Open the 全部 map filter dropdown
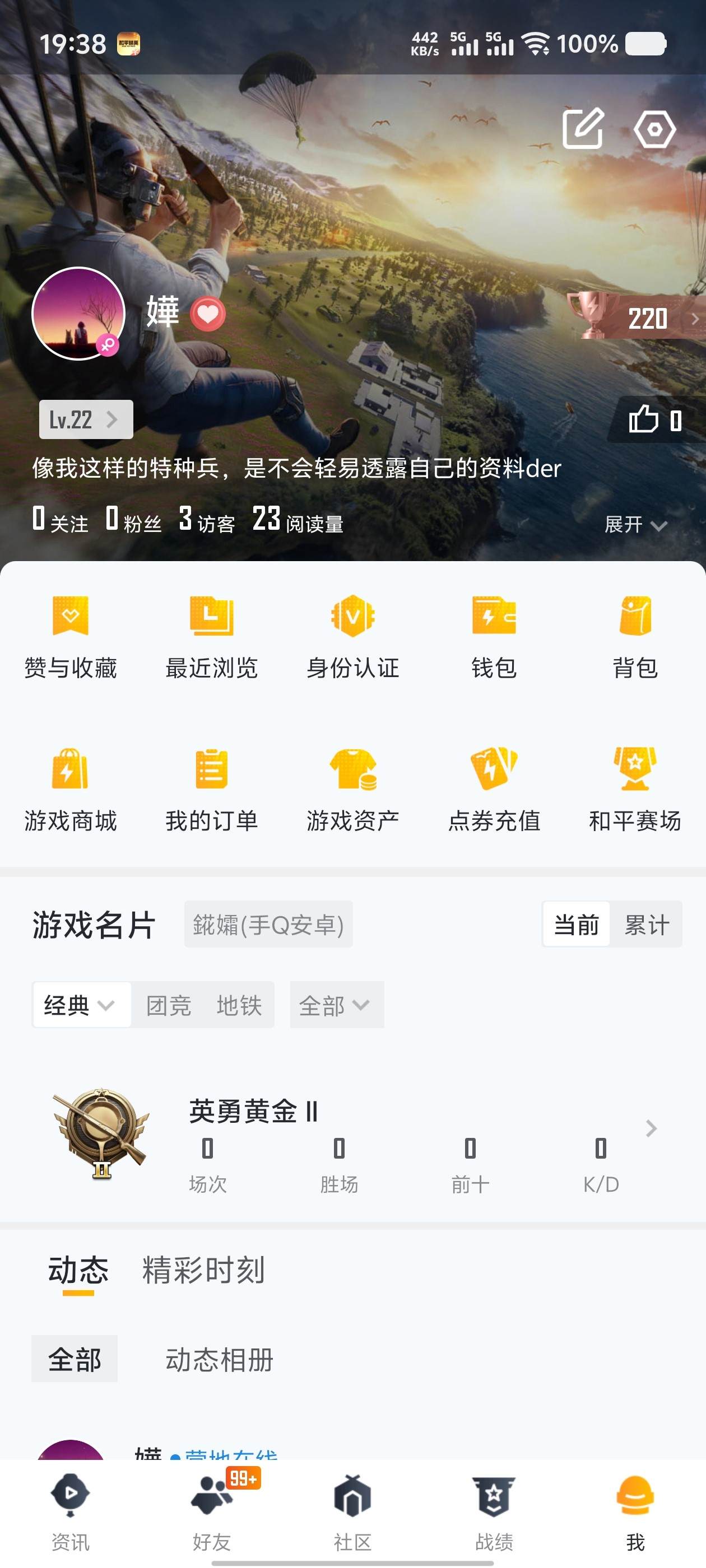The image size is (706, 1568). pyautogui.click(x=336, y=1005)
